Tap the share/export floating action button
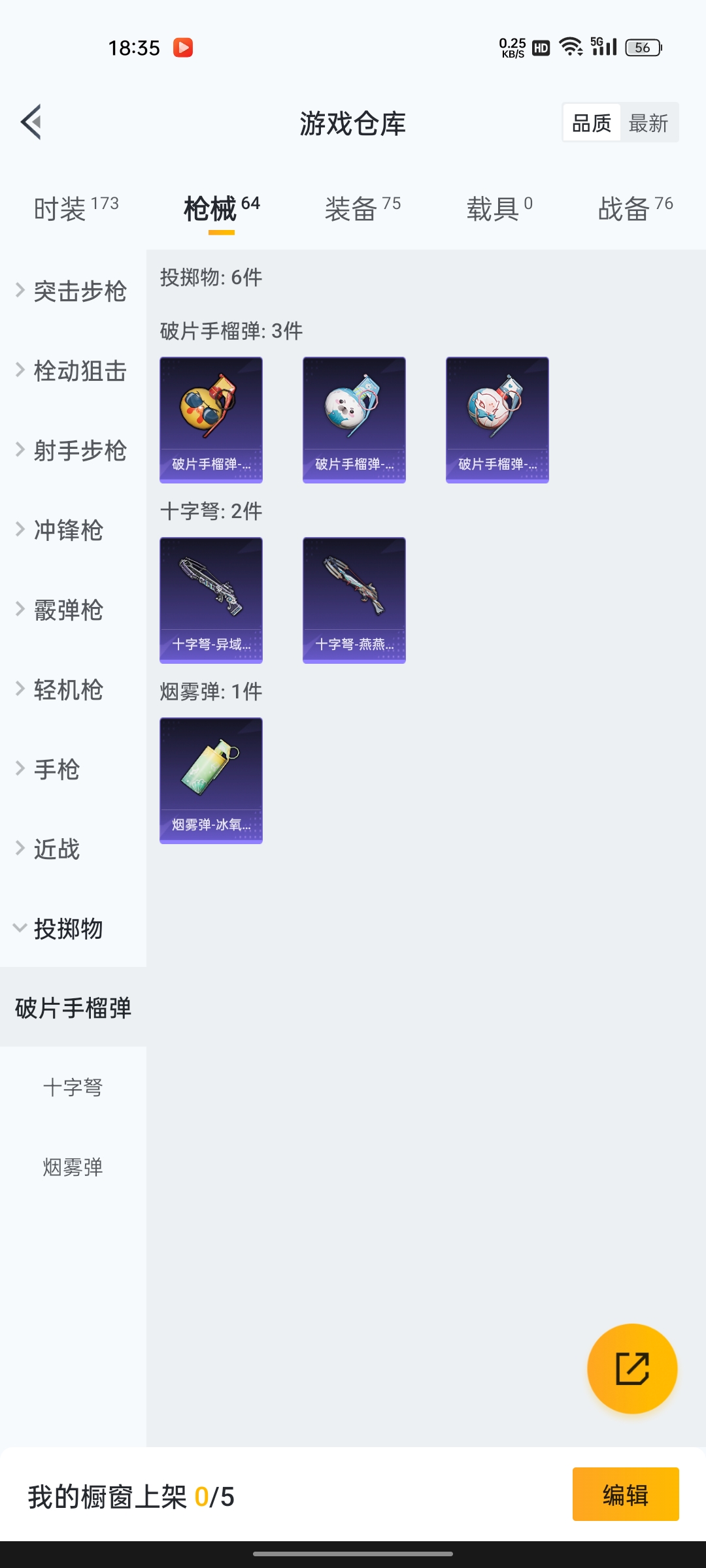This screenshot has height=1568, width=706. [x=631, y=1369]
